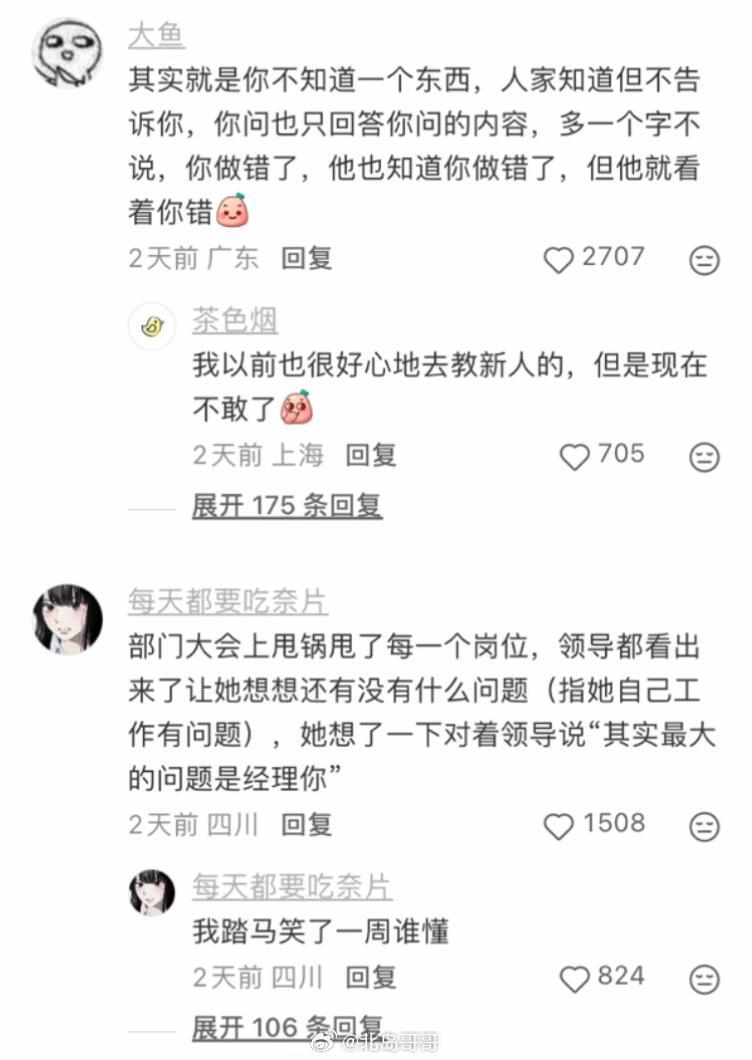
Task: Expand the 175 hidden replies
Action: [x=286, y=505]
